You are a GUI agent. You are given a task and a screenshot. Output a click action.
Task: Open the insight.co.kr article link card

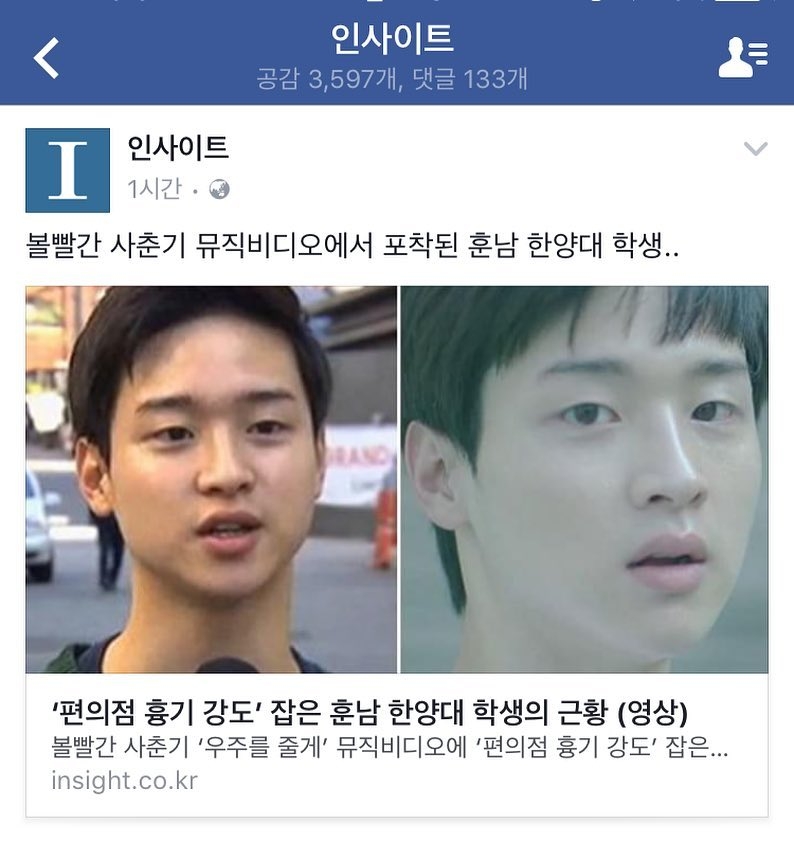(x=396, y=743)
